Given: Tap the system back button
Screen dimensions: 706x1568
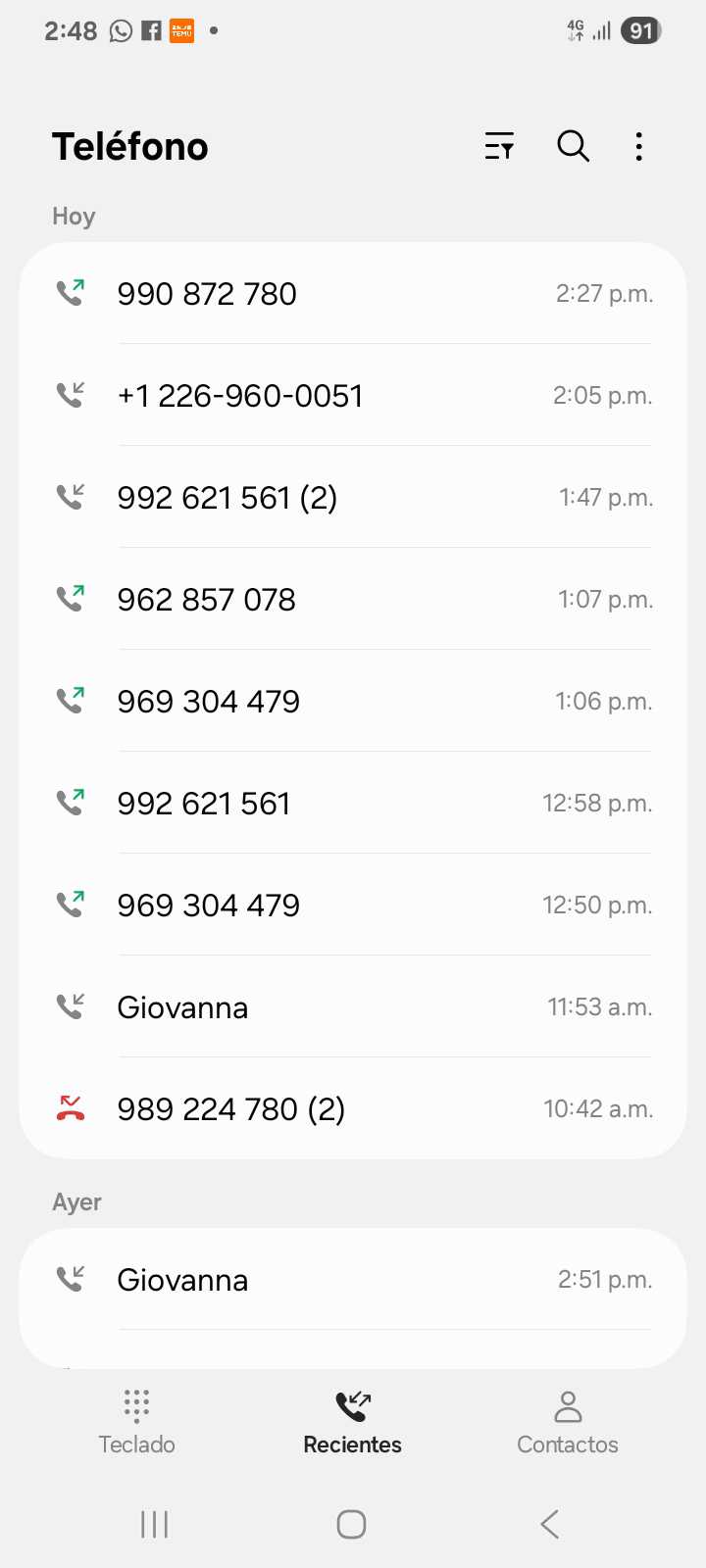Looking at the screenshot, I should (550, 1524).
